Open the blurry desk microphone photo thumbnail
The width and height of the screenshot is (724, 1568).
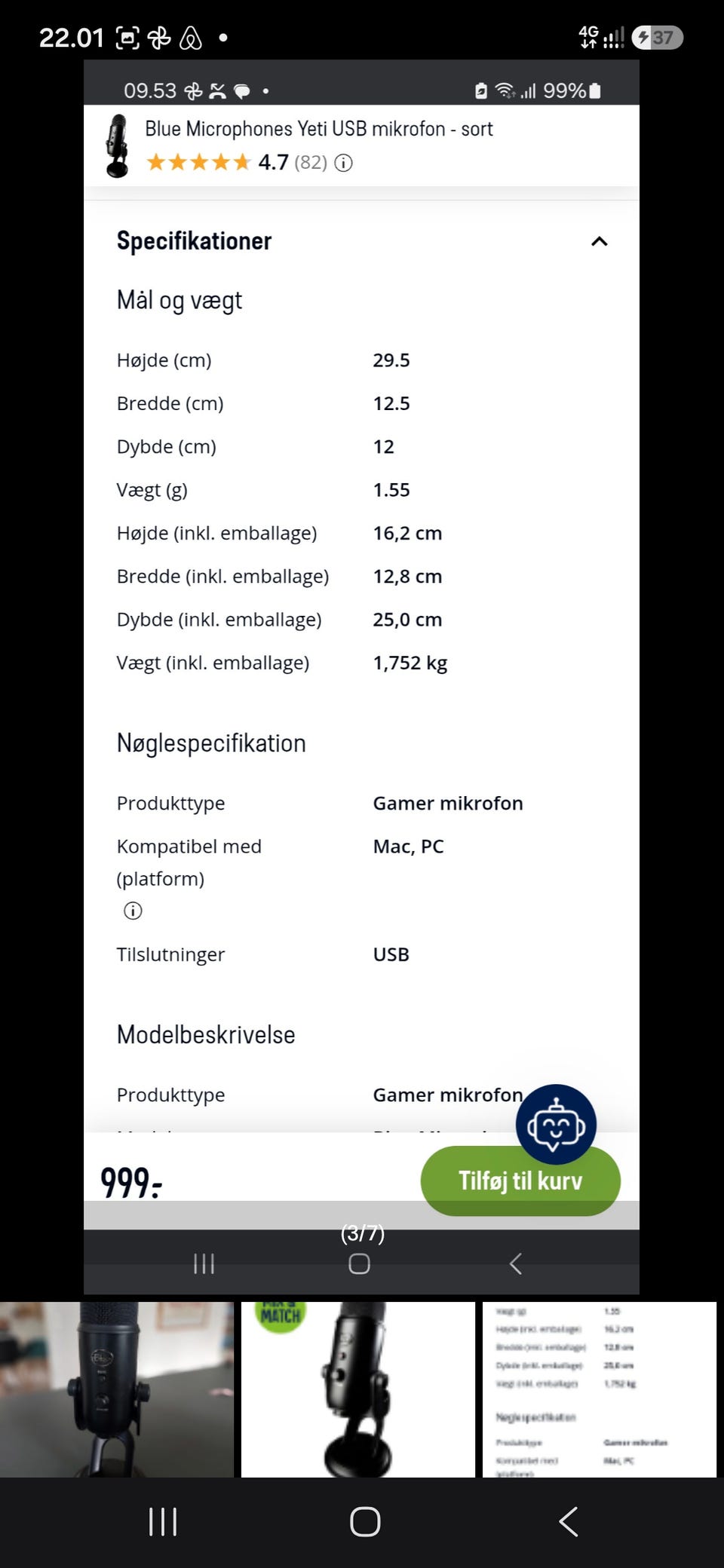click(117, 1389)
